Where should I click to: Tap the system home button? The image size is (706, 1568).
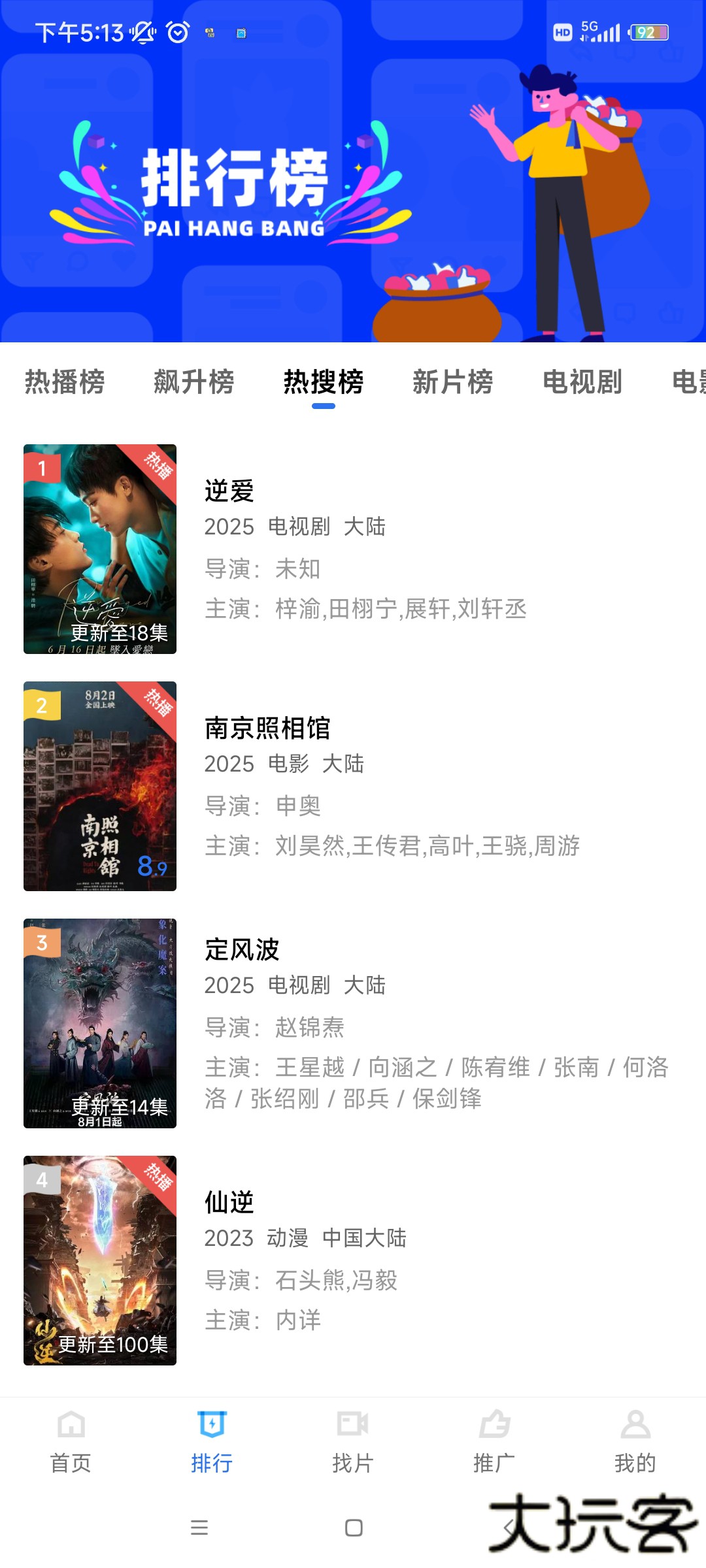(354, 1527)
